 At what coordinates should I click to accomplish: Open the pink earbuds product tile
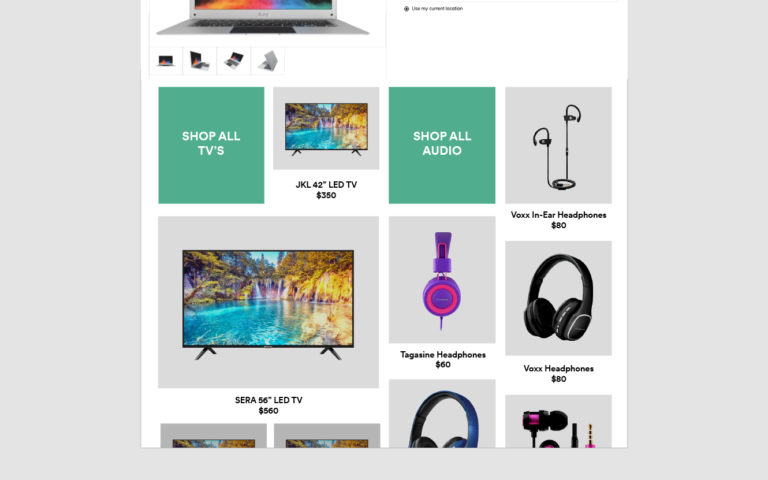(558, 425)
